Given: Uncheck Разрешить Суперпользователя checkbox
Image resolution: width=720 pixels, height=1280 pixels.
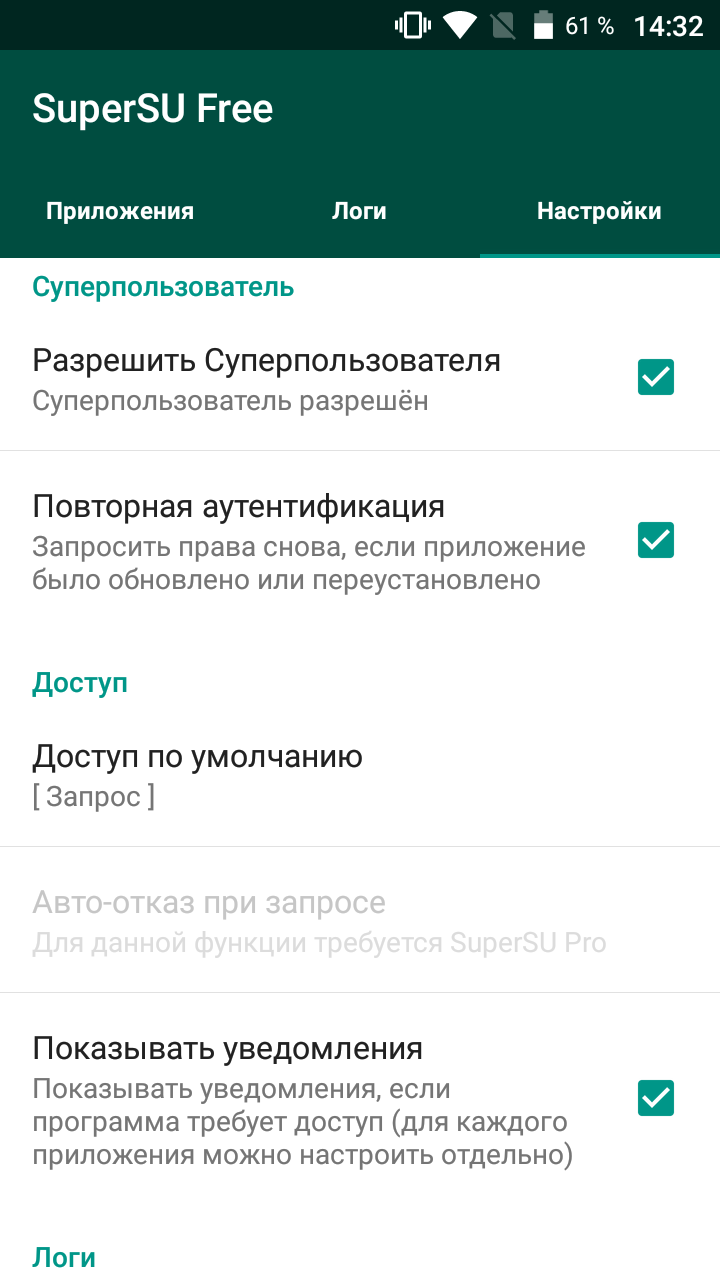Looking at the screenshot, I should pos(656,377).
